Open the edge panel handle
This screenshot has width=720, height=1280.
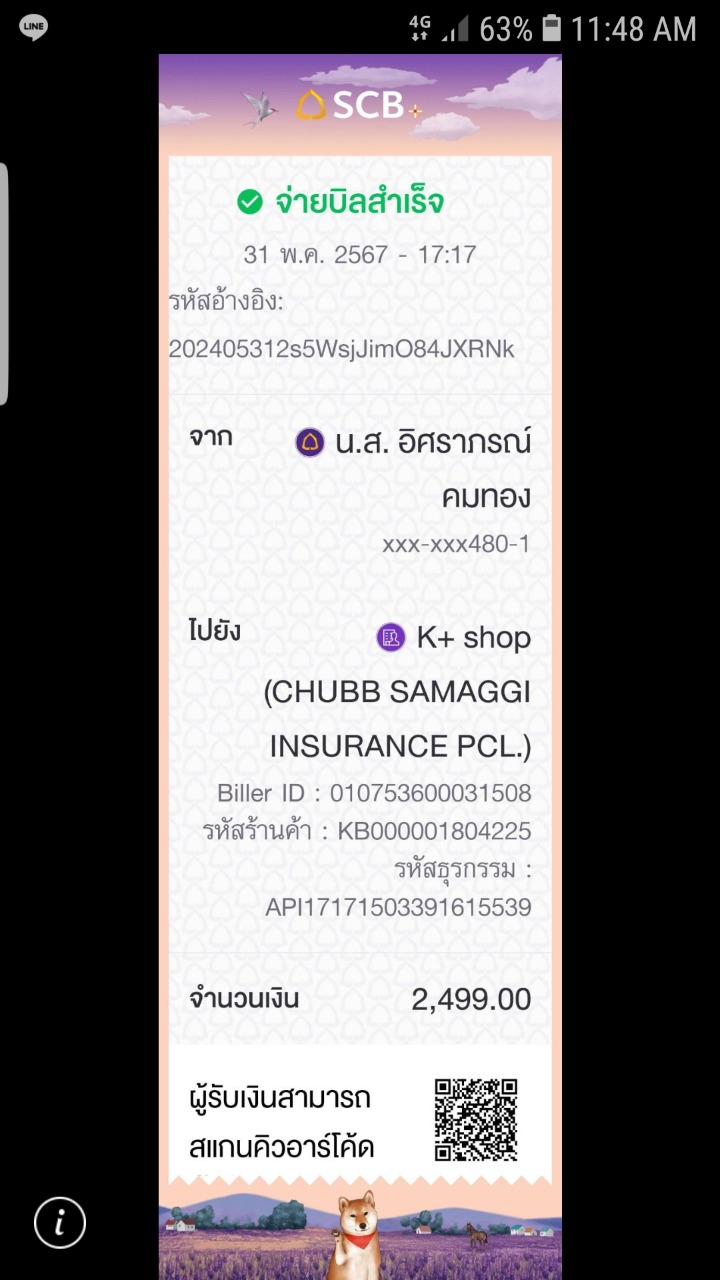point(4,284)
